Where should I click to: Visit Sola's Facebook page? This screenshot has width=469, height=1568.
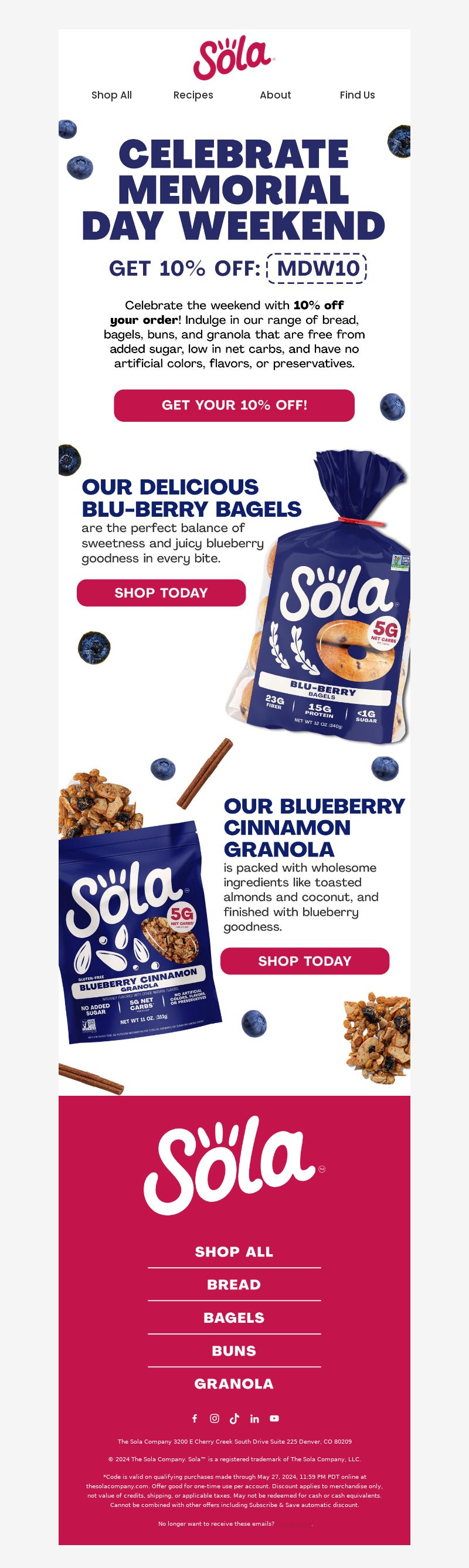(195, 1418)
